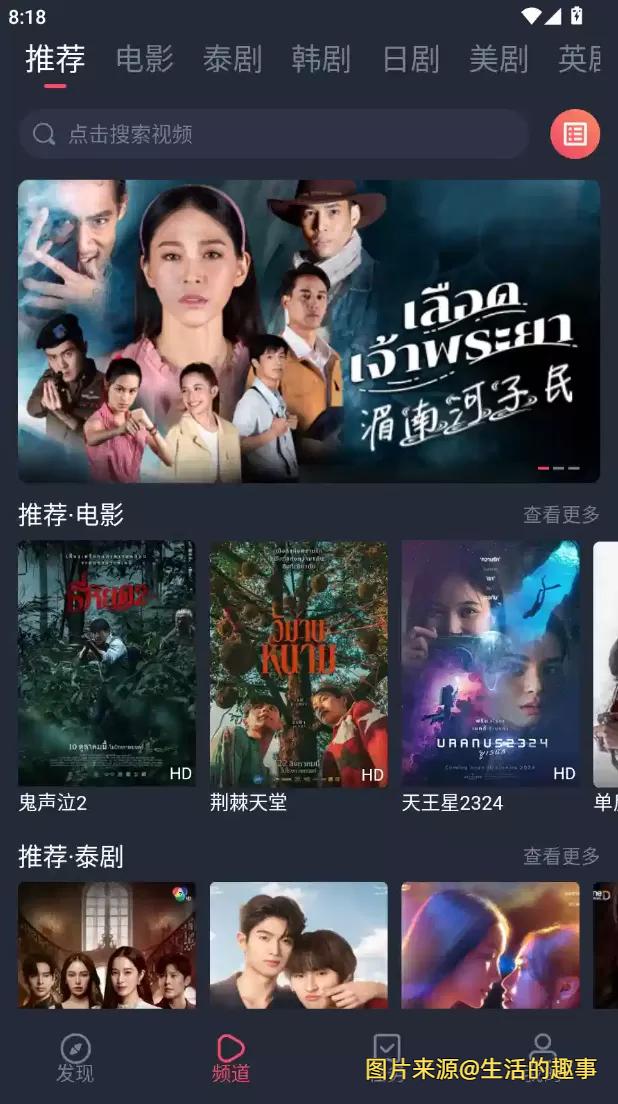Switch to the 美剧 tab

[x=498, y=59]
